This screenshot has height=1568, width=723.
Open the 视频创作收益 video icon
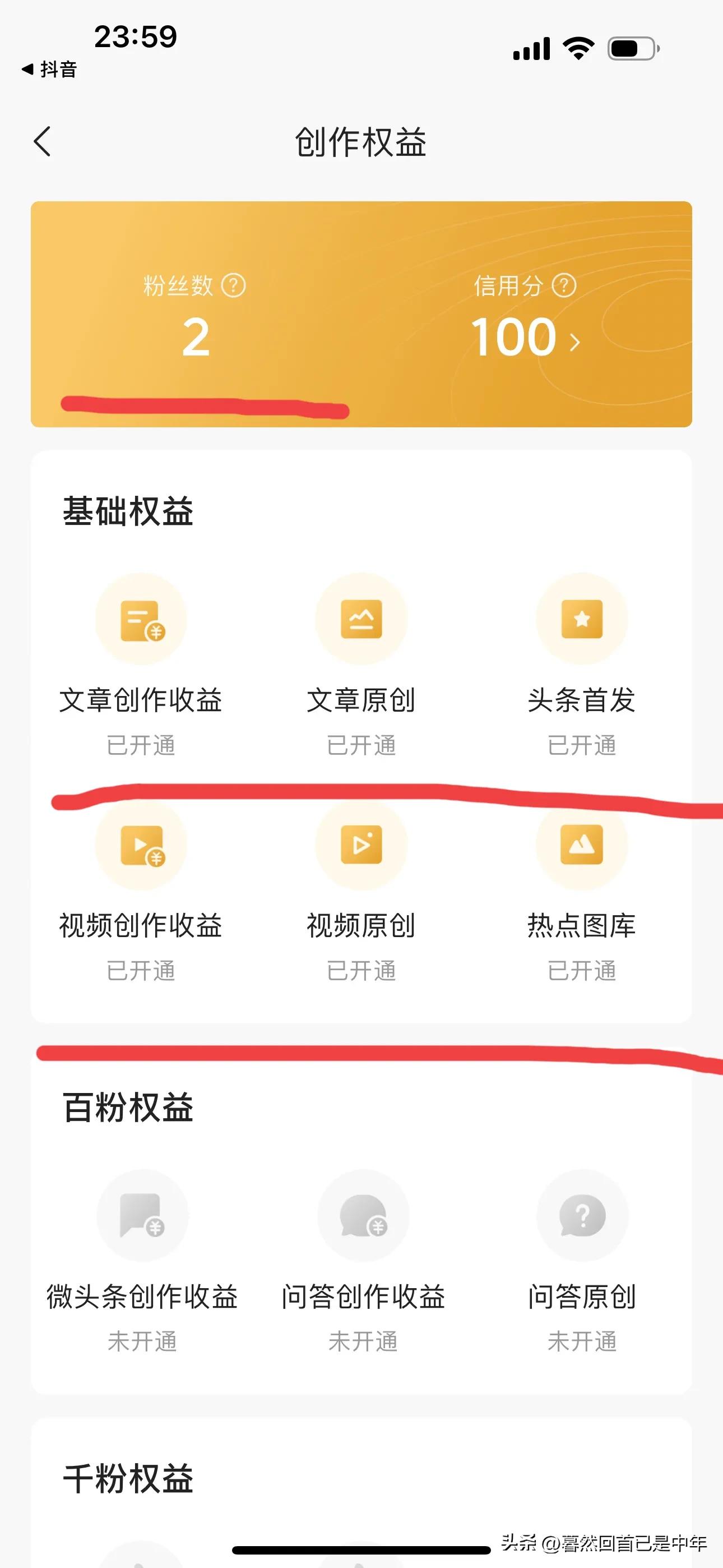[141, 846]
